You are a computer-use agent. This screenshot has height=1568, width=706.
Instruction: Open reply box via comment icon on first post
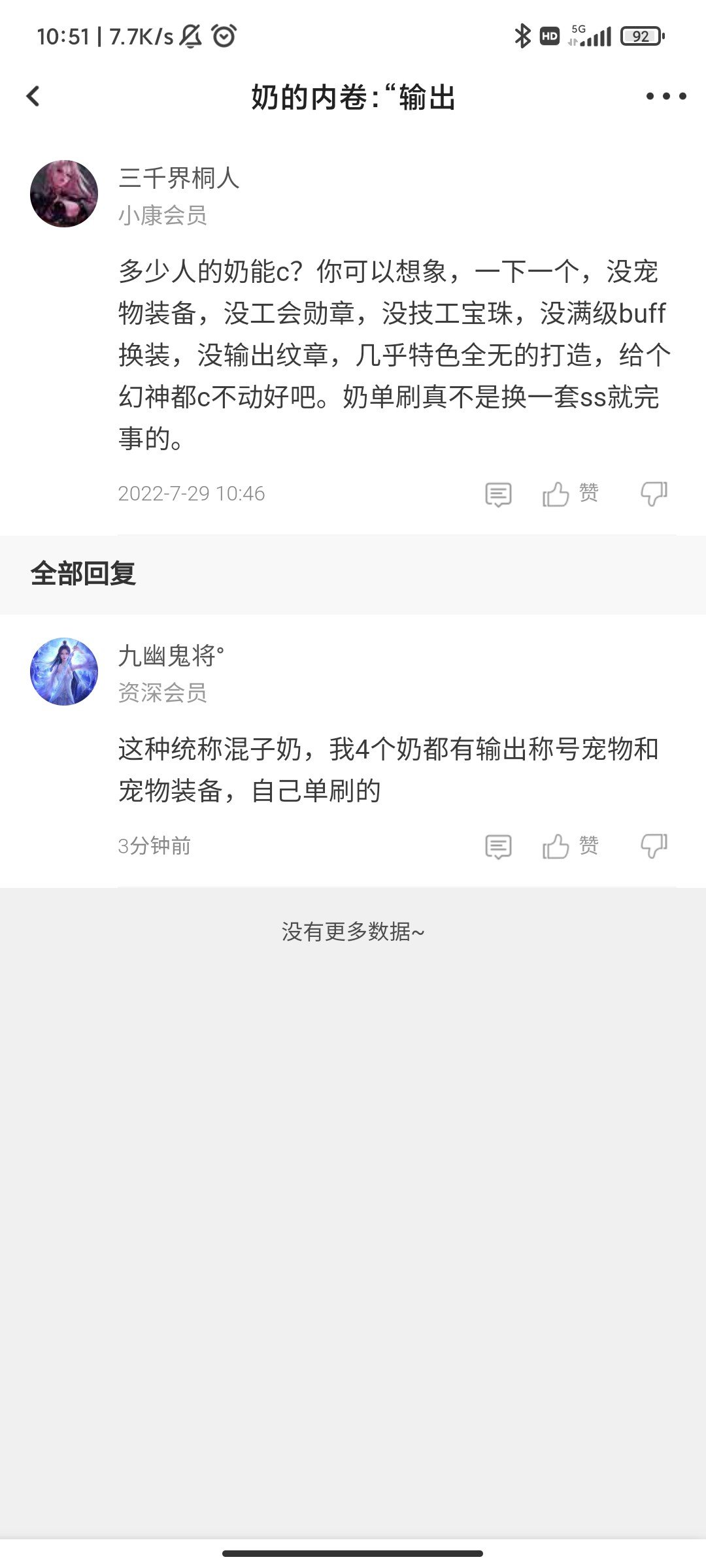click(x=497, y=493)
